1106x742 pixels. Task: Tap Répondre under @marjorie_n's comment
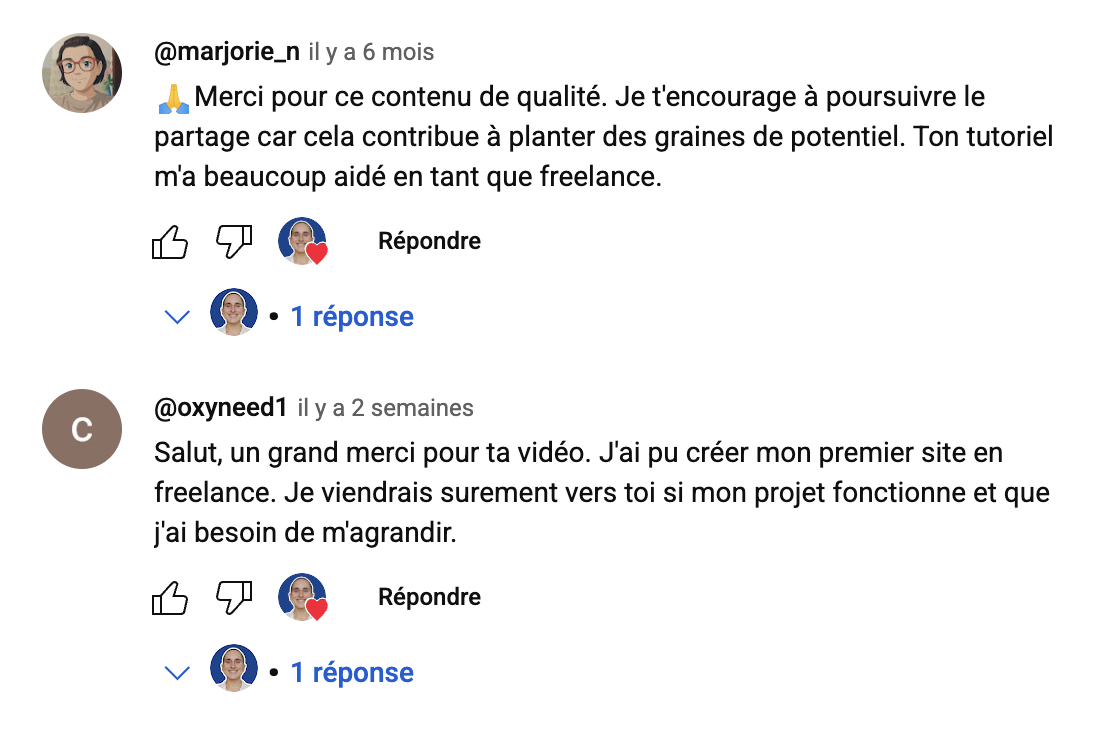pos(429,241)
